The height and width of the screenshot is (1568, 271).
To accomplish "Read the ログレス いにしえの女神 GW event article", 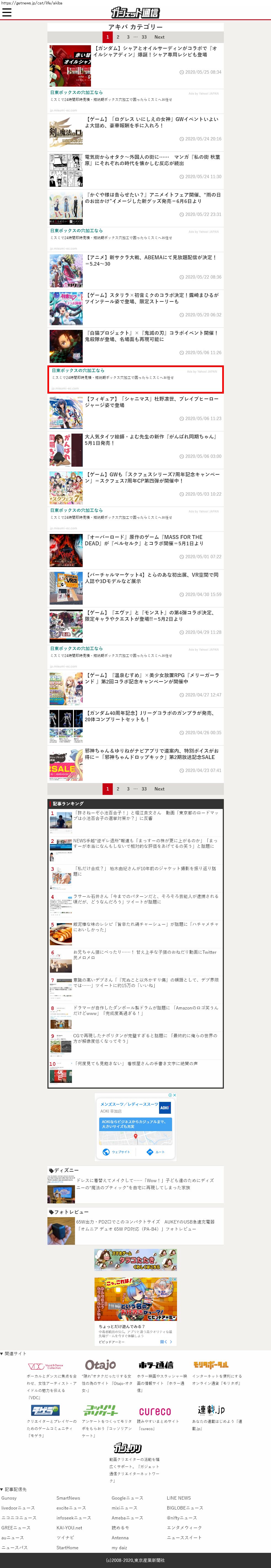I will (152, 122).
